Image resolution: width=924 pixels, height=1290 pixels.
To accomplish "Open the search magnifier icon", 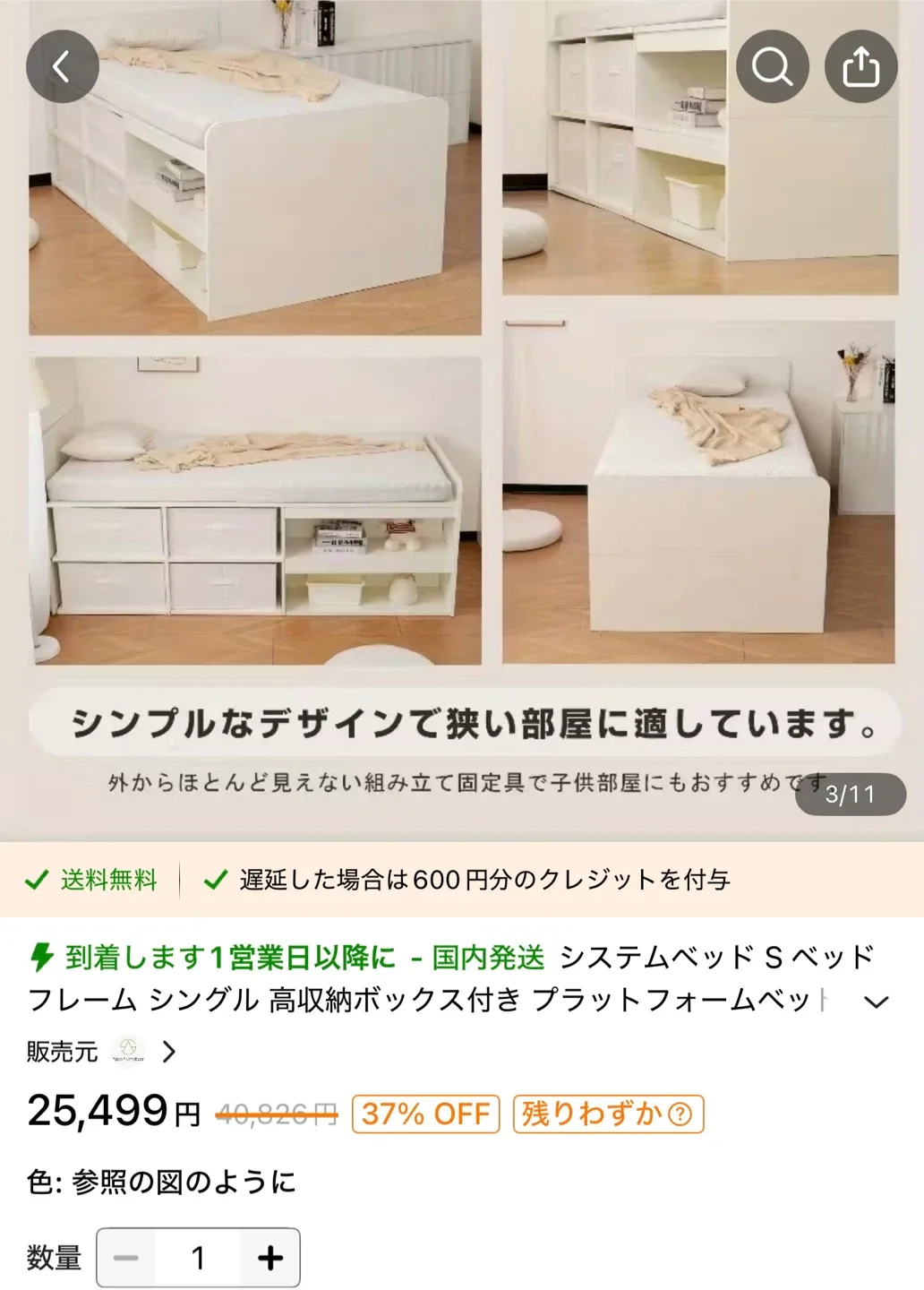I will pyautogui.click(x=772, y=66).
